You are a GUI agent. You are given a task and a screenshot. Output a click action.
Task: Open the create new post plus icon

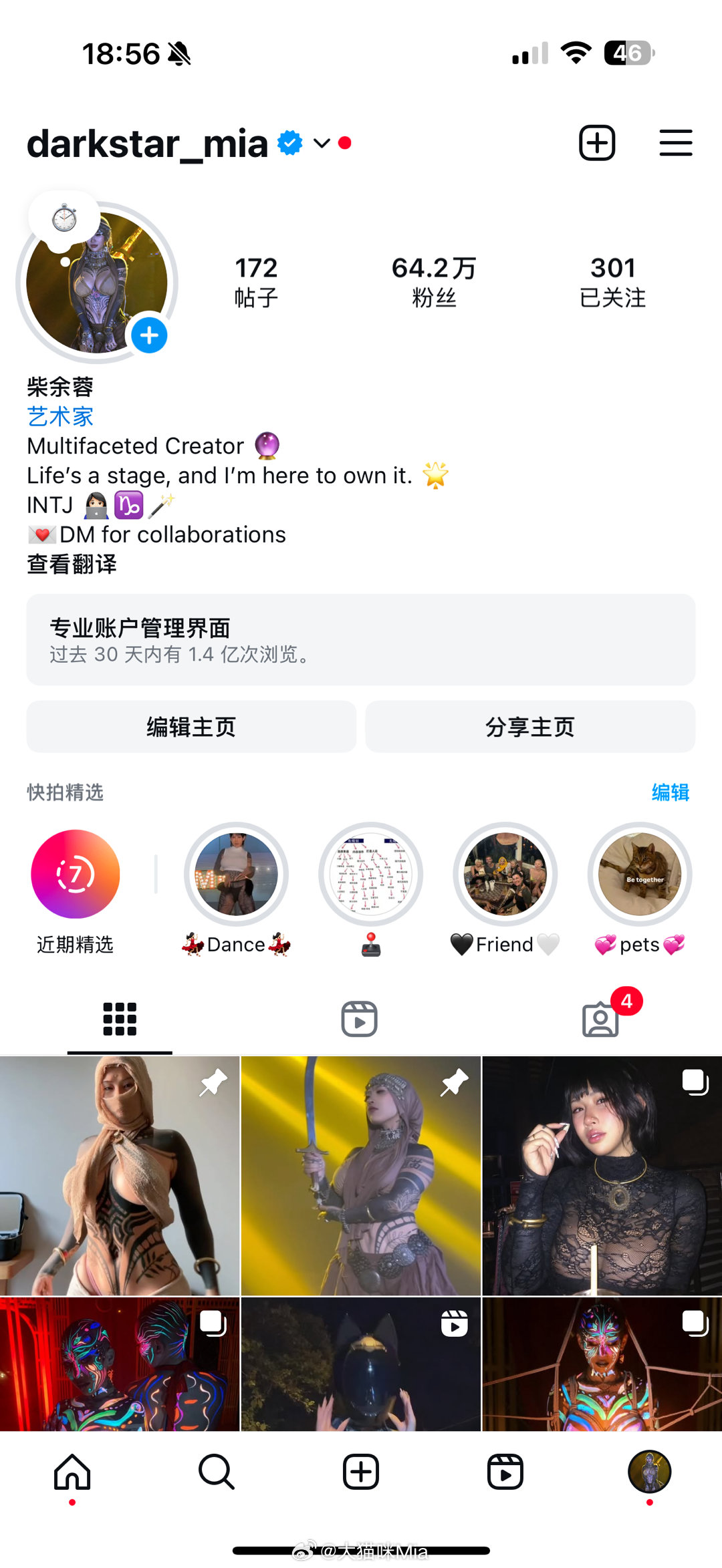[x=596, y=143]
